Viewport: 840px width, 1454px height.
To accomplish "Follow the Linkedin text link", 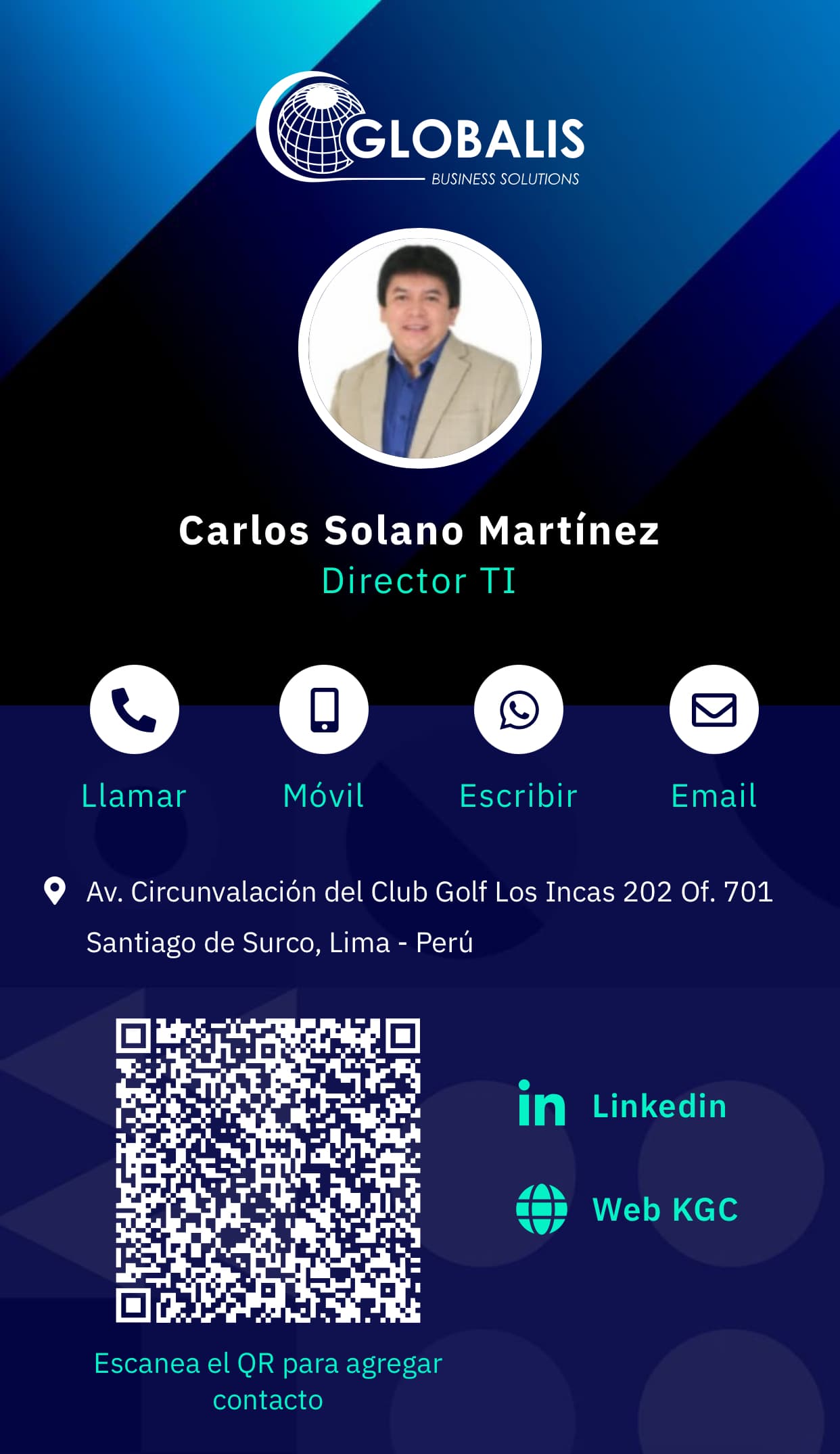I will point(659,1105).
